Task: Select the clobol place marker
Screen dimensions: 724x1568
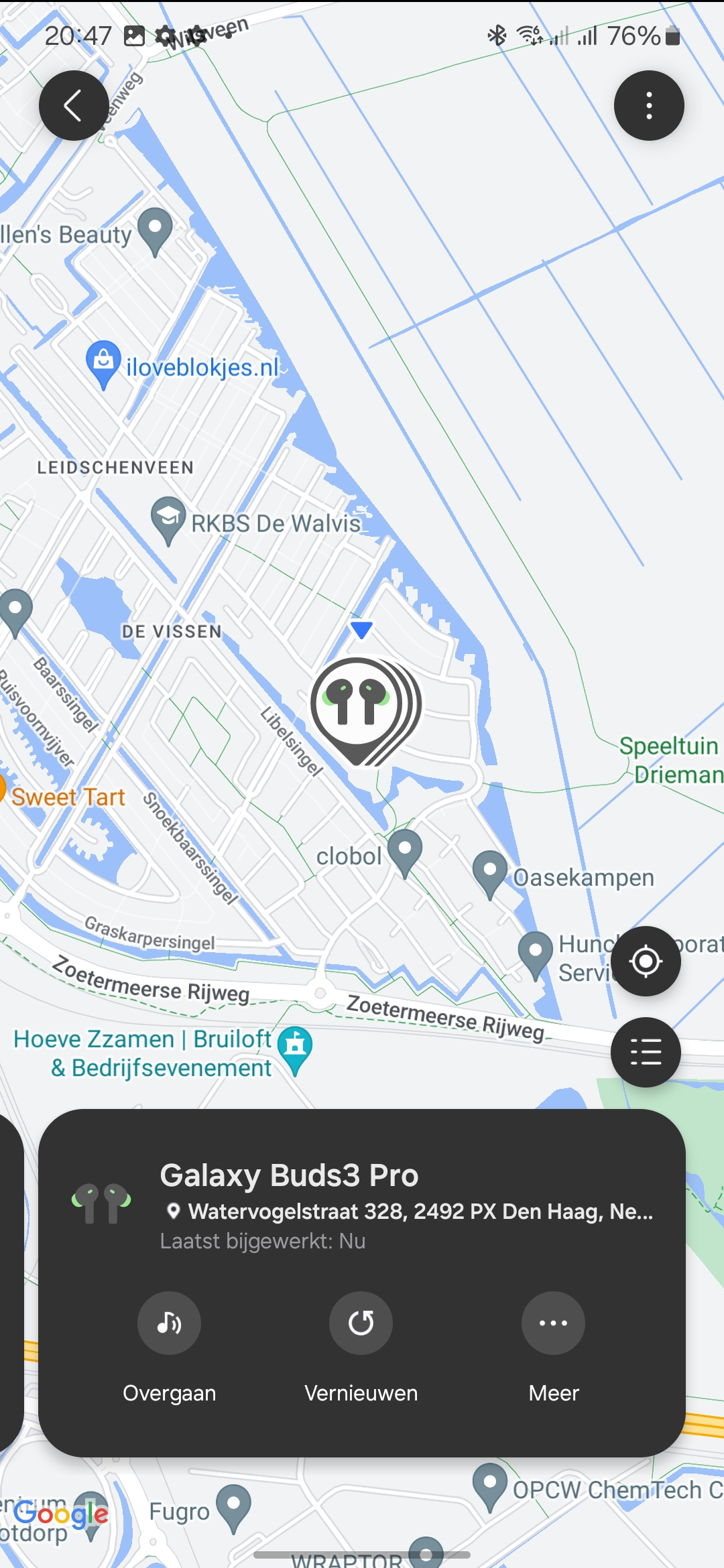Action: click(405, 852)
